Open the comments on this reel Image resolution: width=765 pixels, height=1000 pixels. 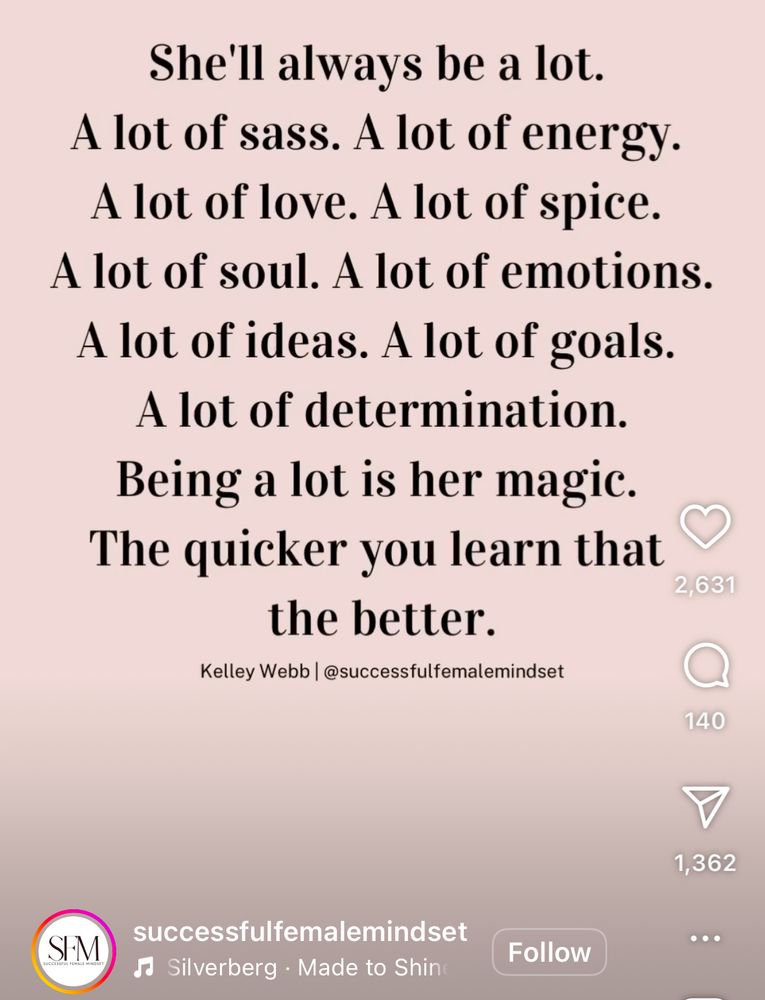pos(705,666)
